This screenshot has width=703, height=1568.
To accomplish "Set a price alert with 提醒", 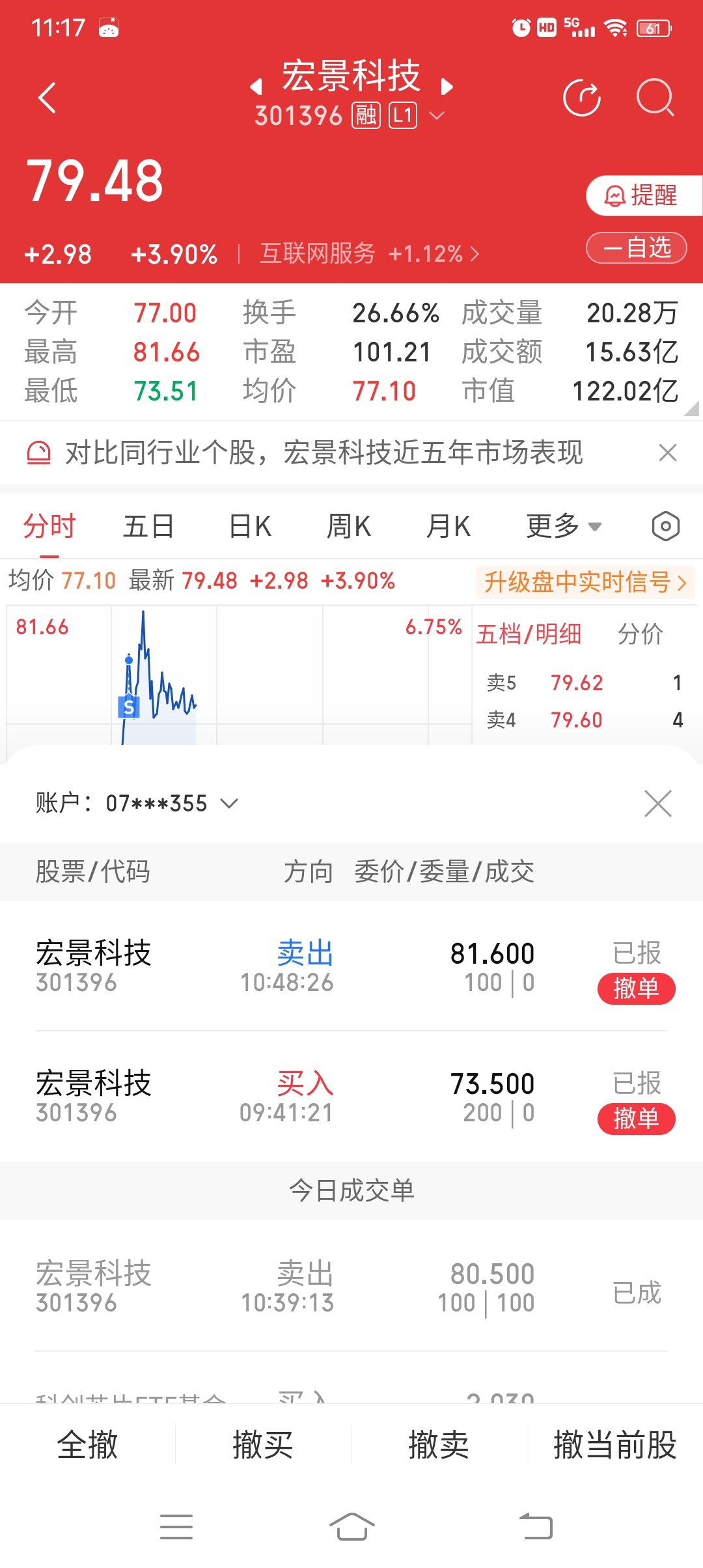I will point(643,195).
